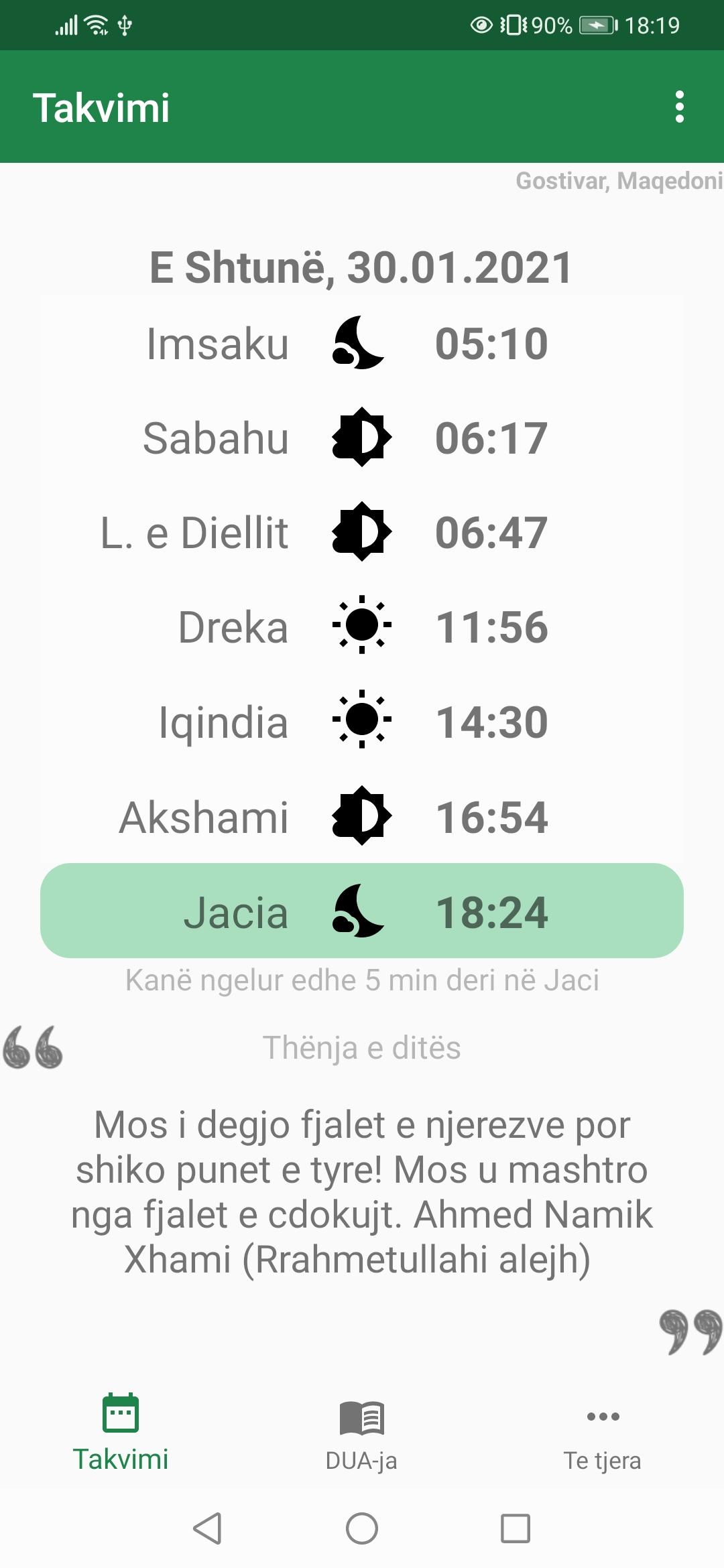Open the three-dot overflow menu

(x=680, y=107)
